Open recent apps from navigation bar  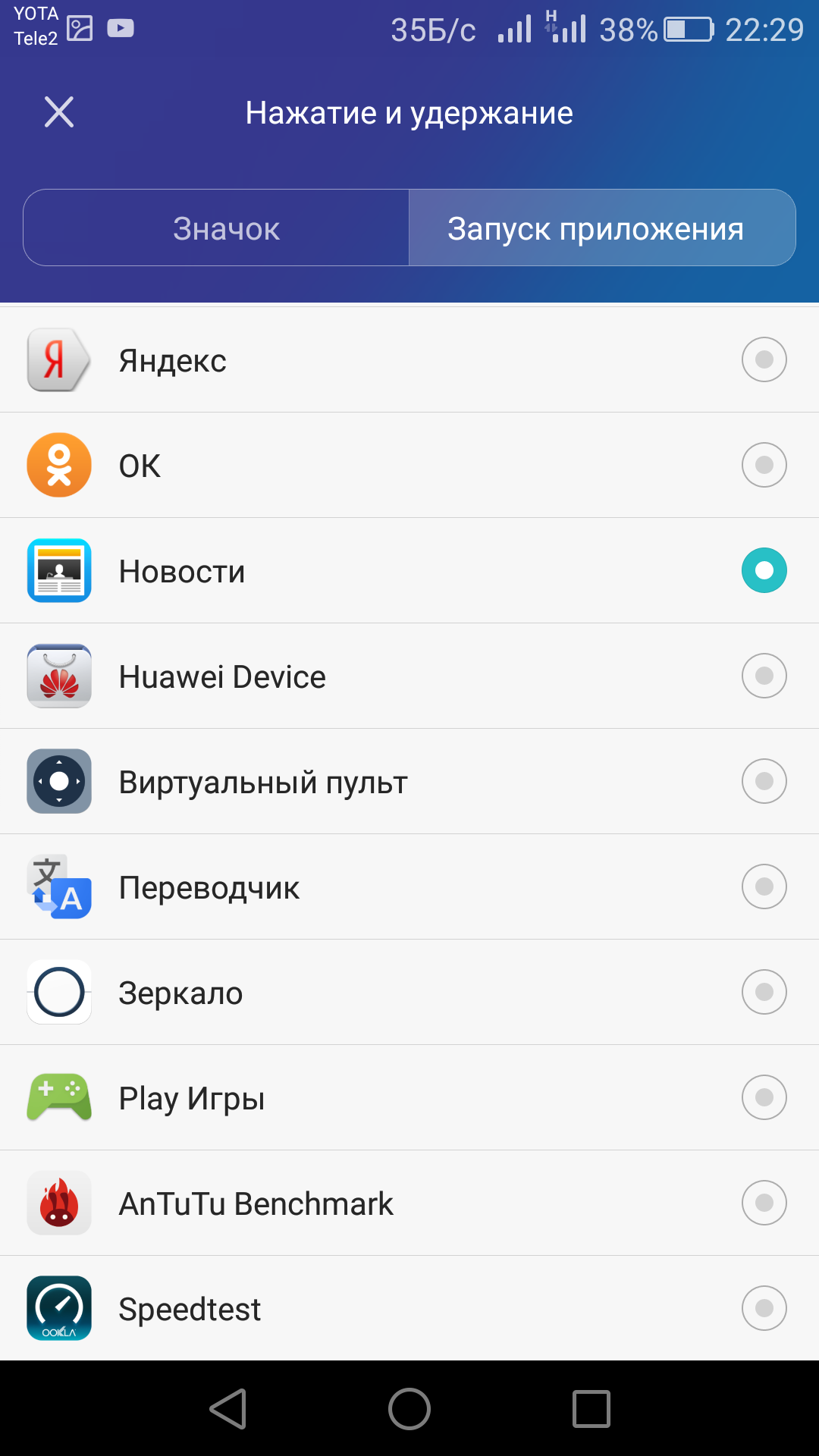pyautogui.click(x=591, y=1409)
